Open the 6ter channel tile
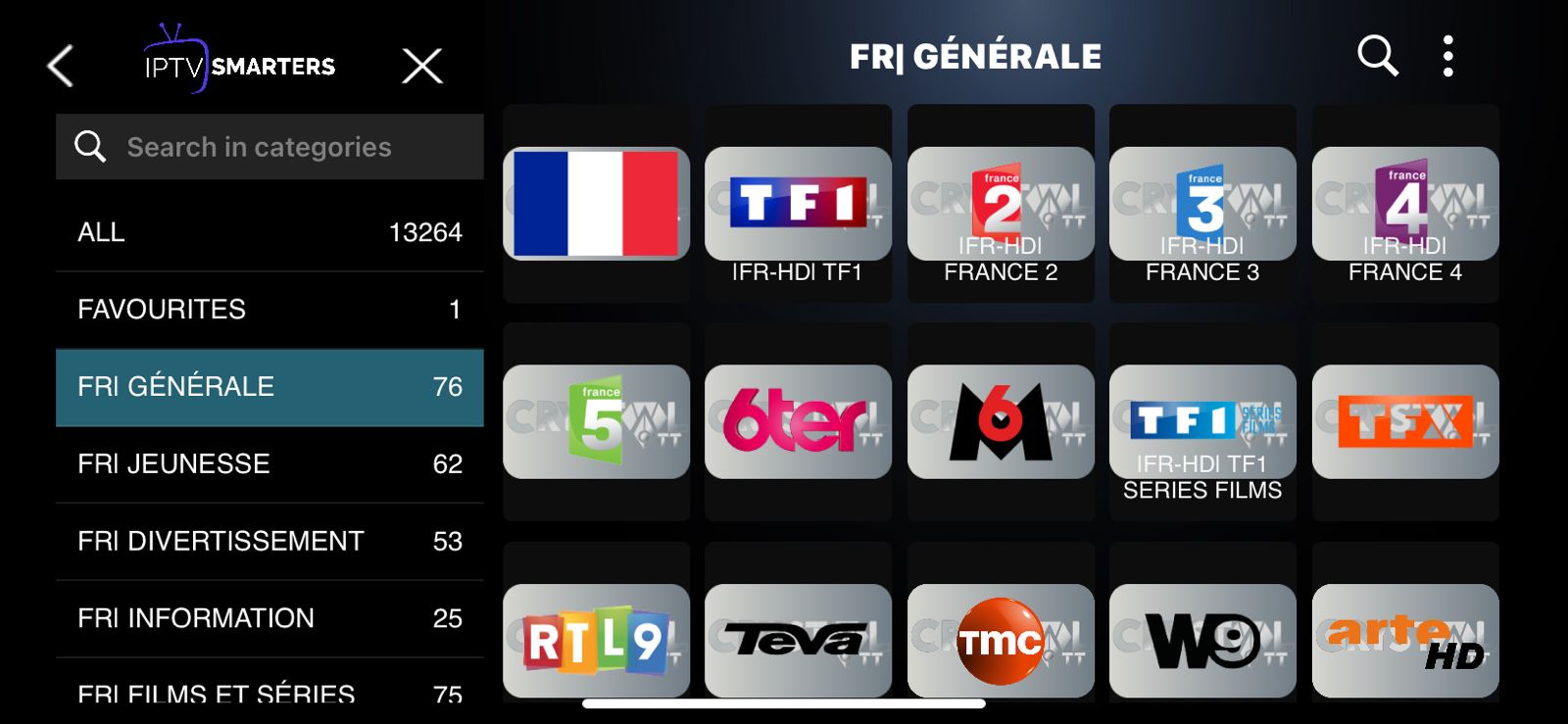The width and height of the screenshot is (1568, 724). pyautogui.click(x=798, y=422)
